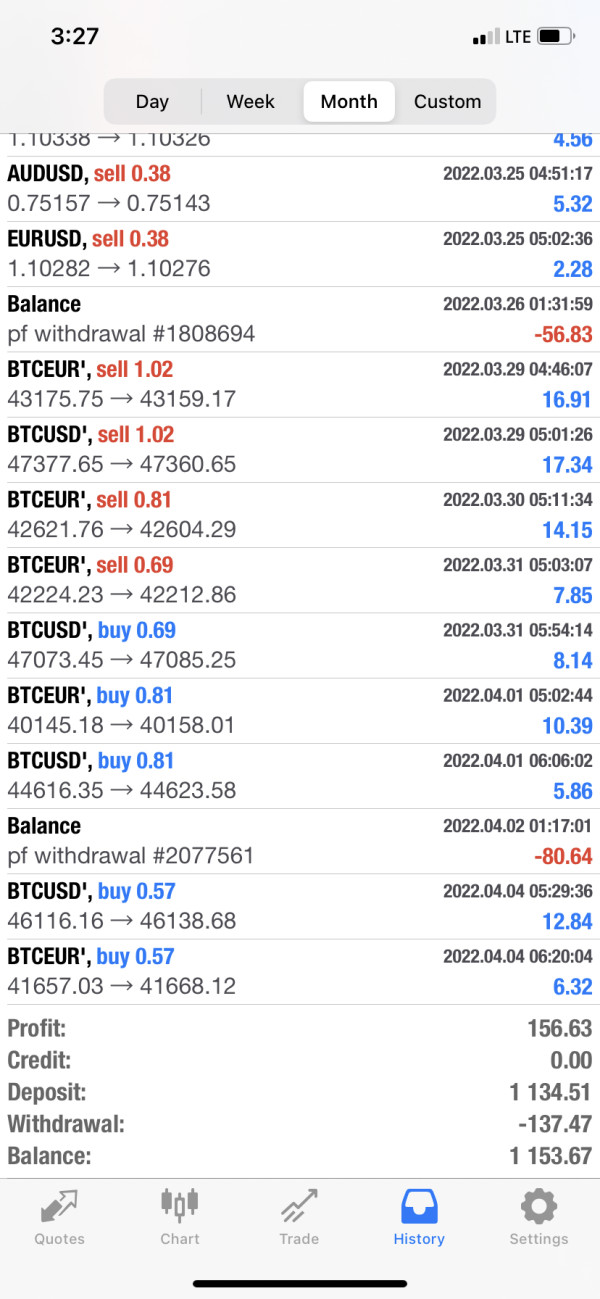View the pf withdrawal #1808694 entry
This screenshot has width=600, height=1299.
(x=300, y=319)
